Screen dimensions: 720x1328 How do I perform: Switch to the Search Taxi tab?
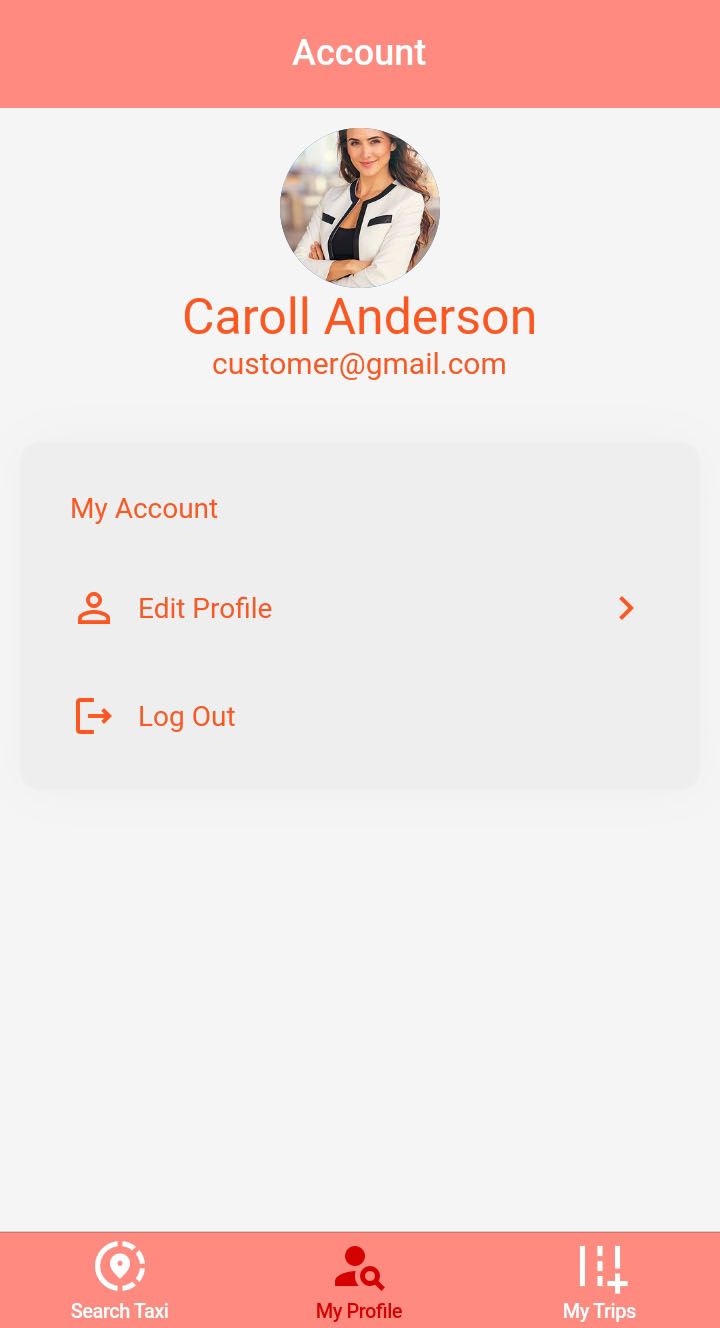coord(120,1281)
